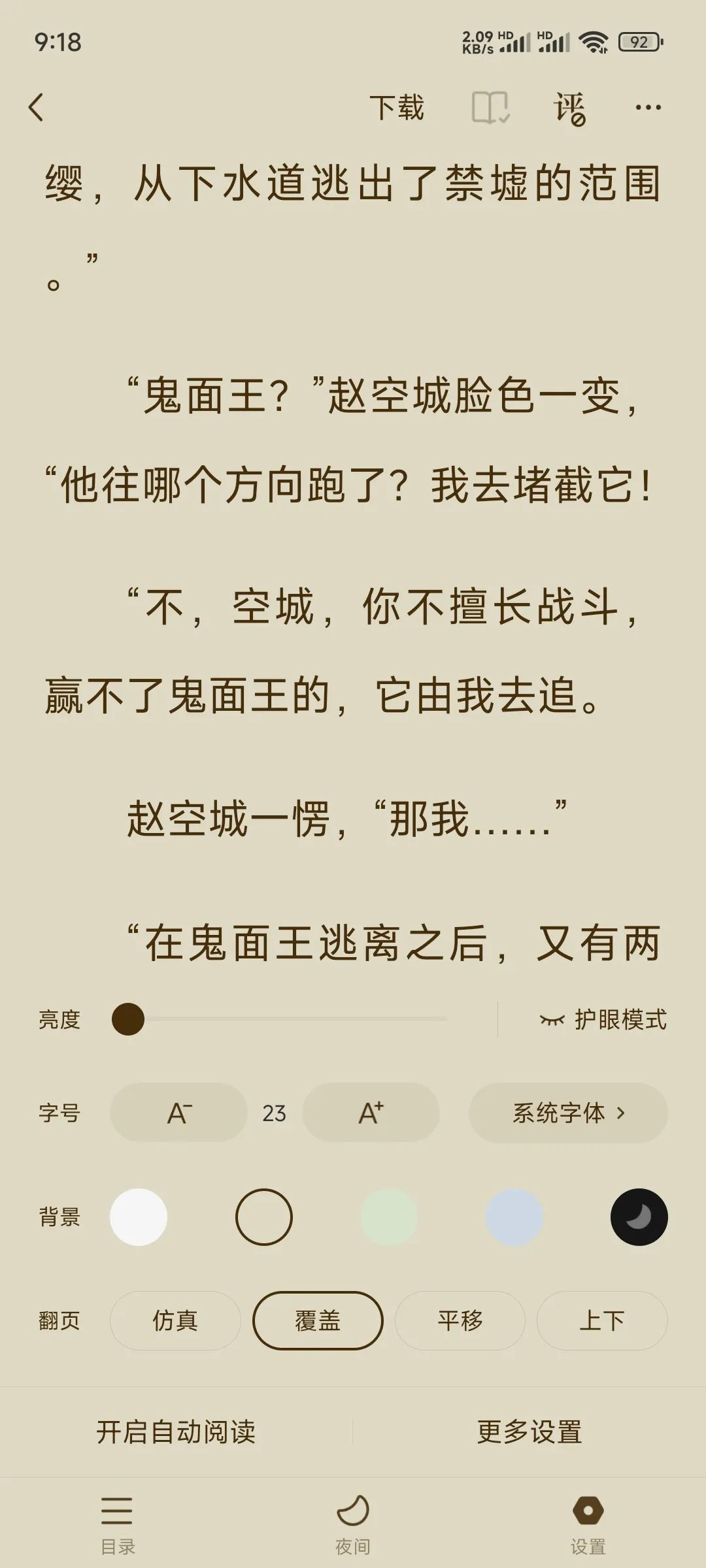Screen dimensions: 706x1568
Task: Tap the brightness slider handle
Action: click(x=128, y=1019)
